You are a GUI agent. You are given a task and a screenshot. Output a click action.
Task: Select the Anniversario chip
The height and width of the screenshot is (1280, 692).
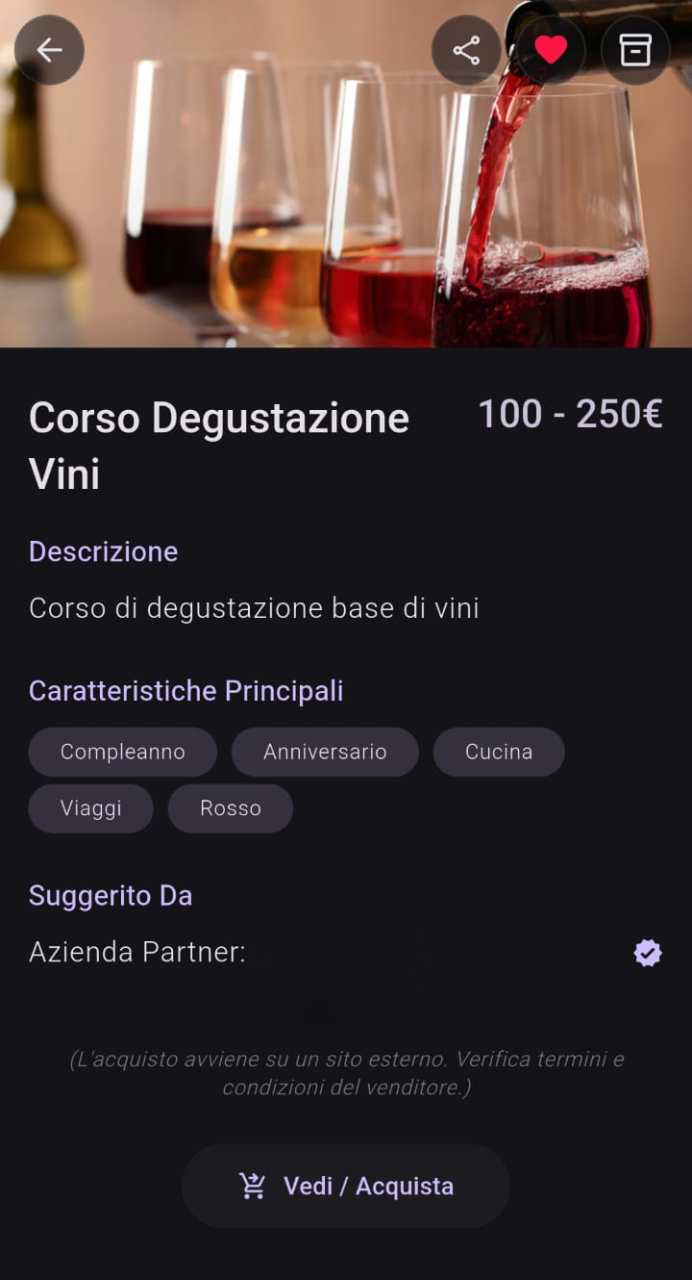pos(325,752)
